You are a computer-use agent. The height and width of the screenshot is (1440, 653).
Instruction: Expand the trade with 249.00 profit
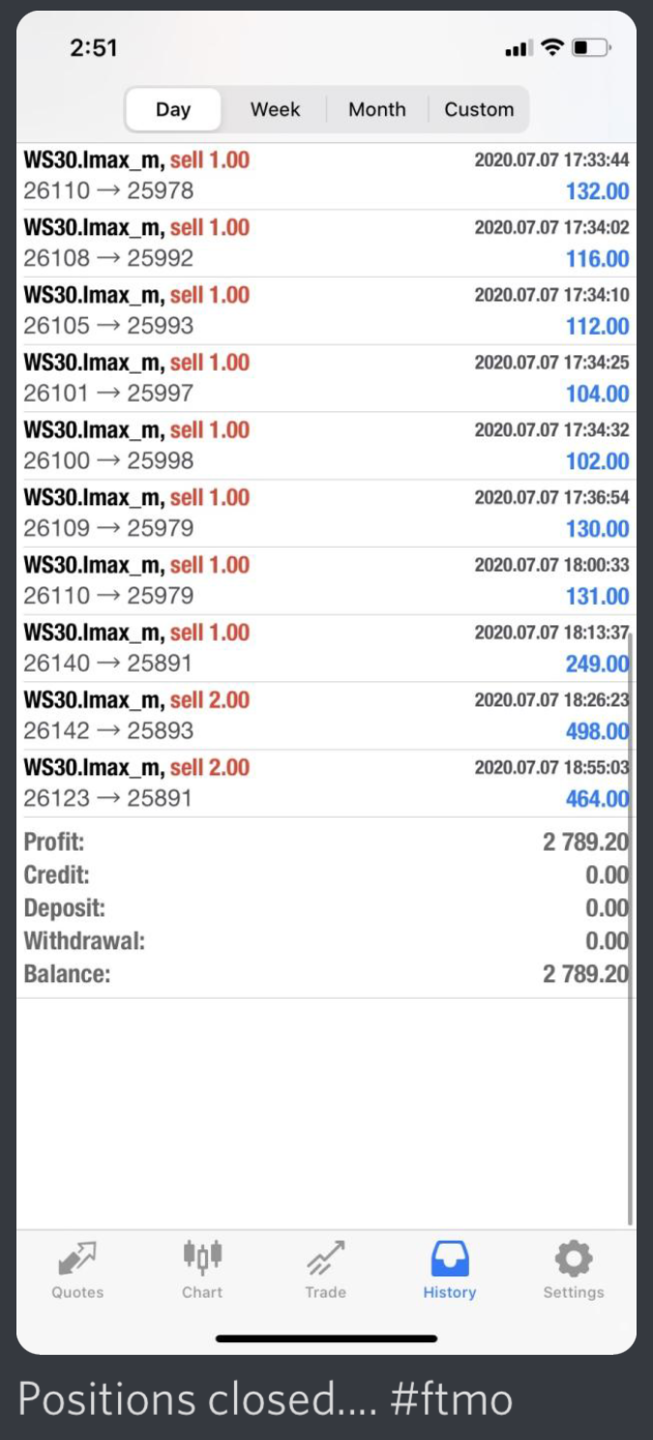tap(326, 648)
